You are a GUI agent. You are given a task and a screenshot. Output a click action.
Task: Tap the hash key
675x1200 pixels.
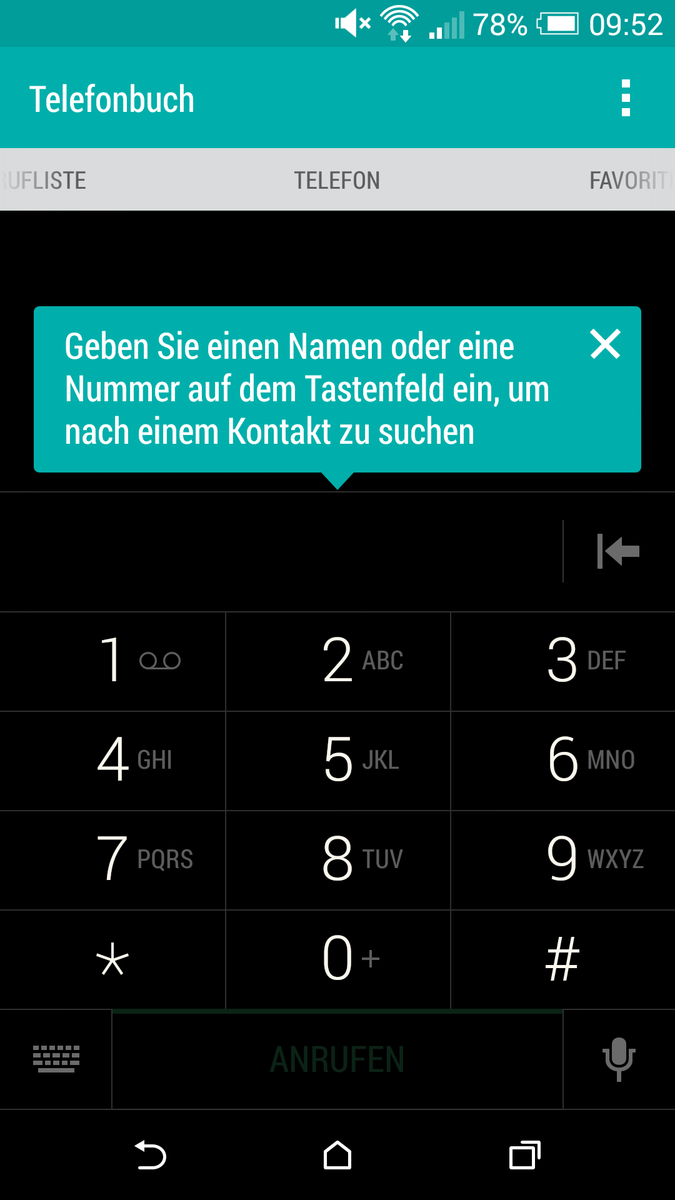pyautogui.click(x=563, y=959)
